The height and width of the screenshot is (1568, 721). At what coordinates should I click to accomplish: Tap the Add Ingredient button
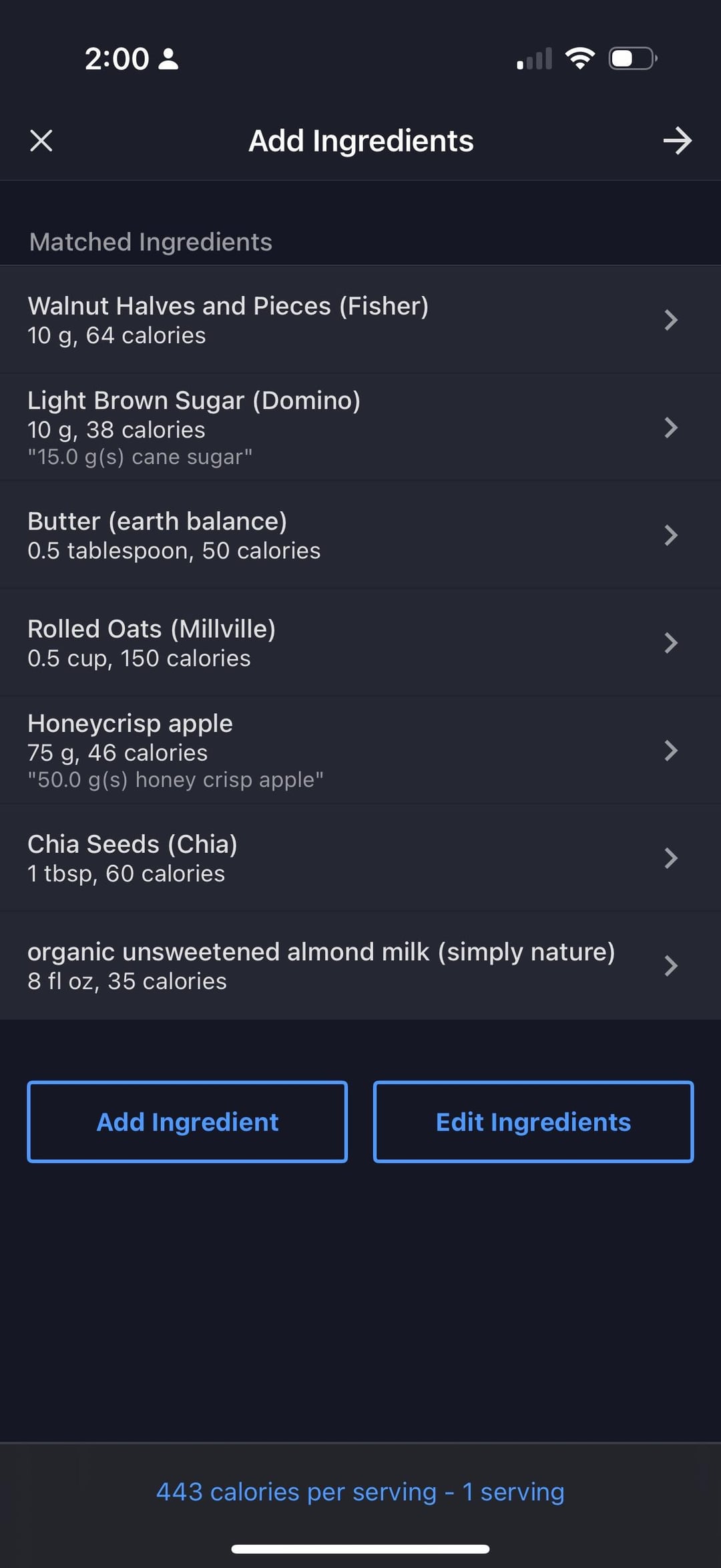tap(188, 1122)
